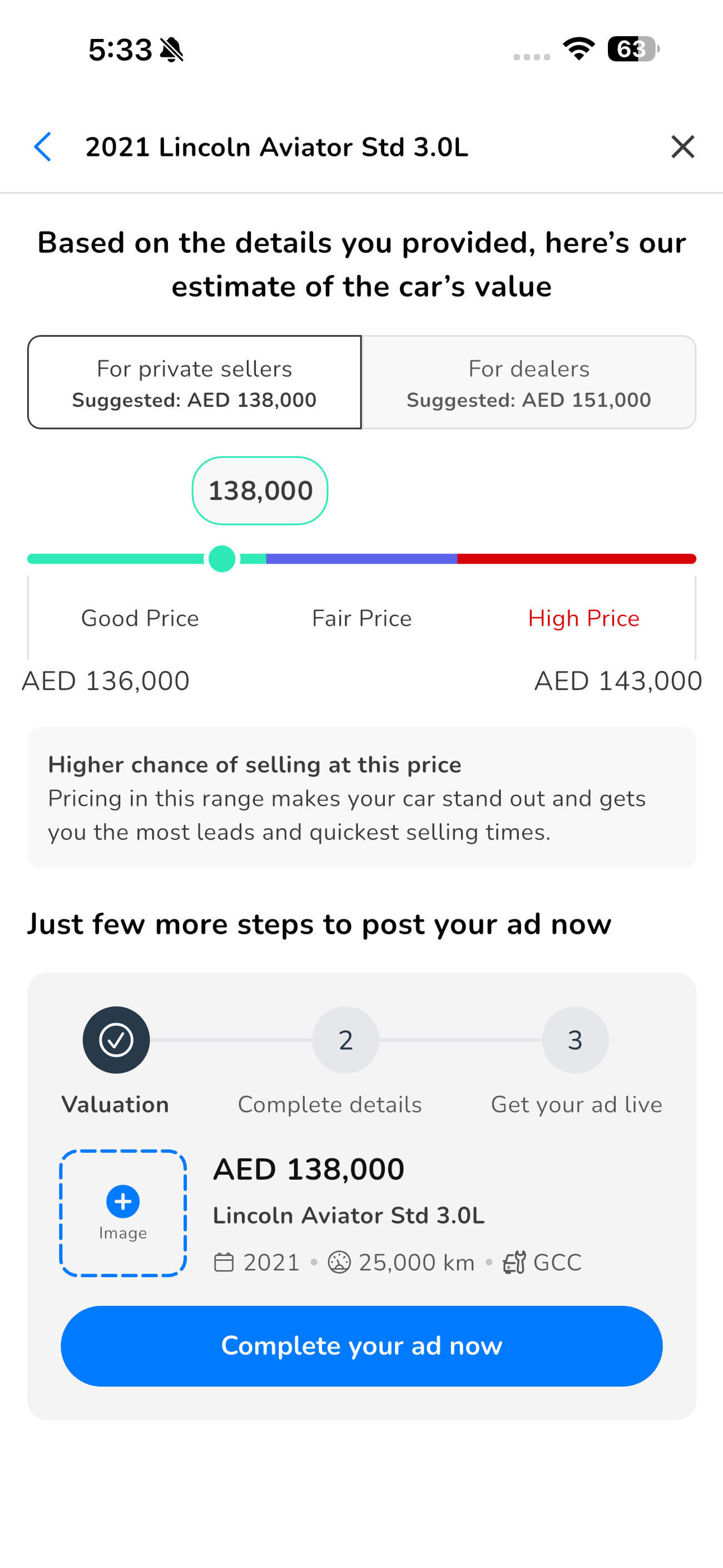The height and width of the screenshot is (1568, 723).
Task: Tap the 138,000 price bubble
Action: (x=260, y=490)
